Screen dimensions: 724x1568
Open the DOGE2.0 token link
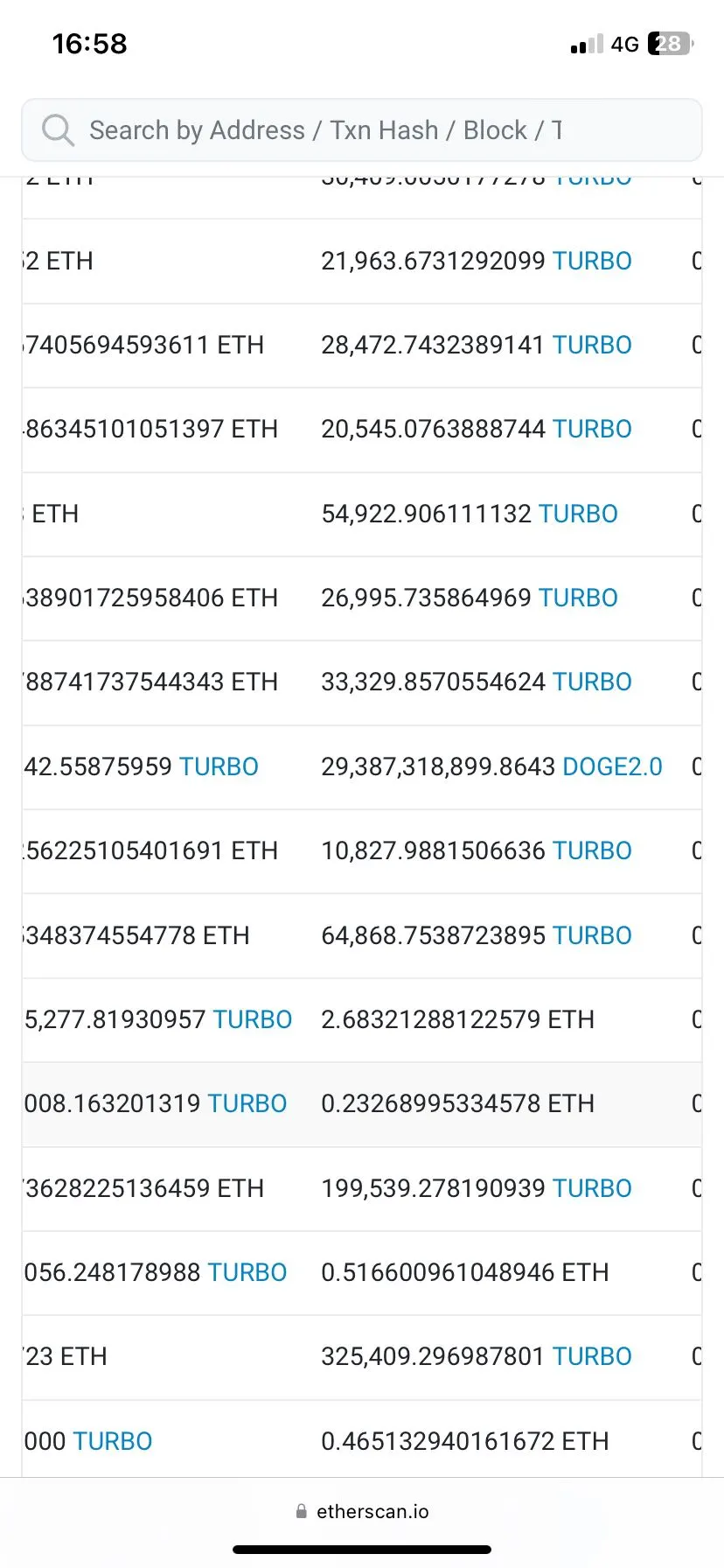tap(612, 766)
